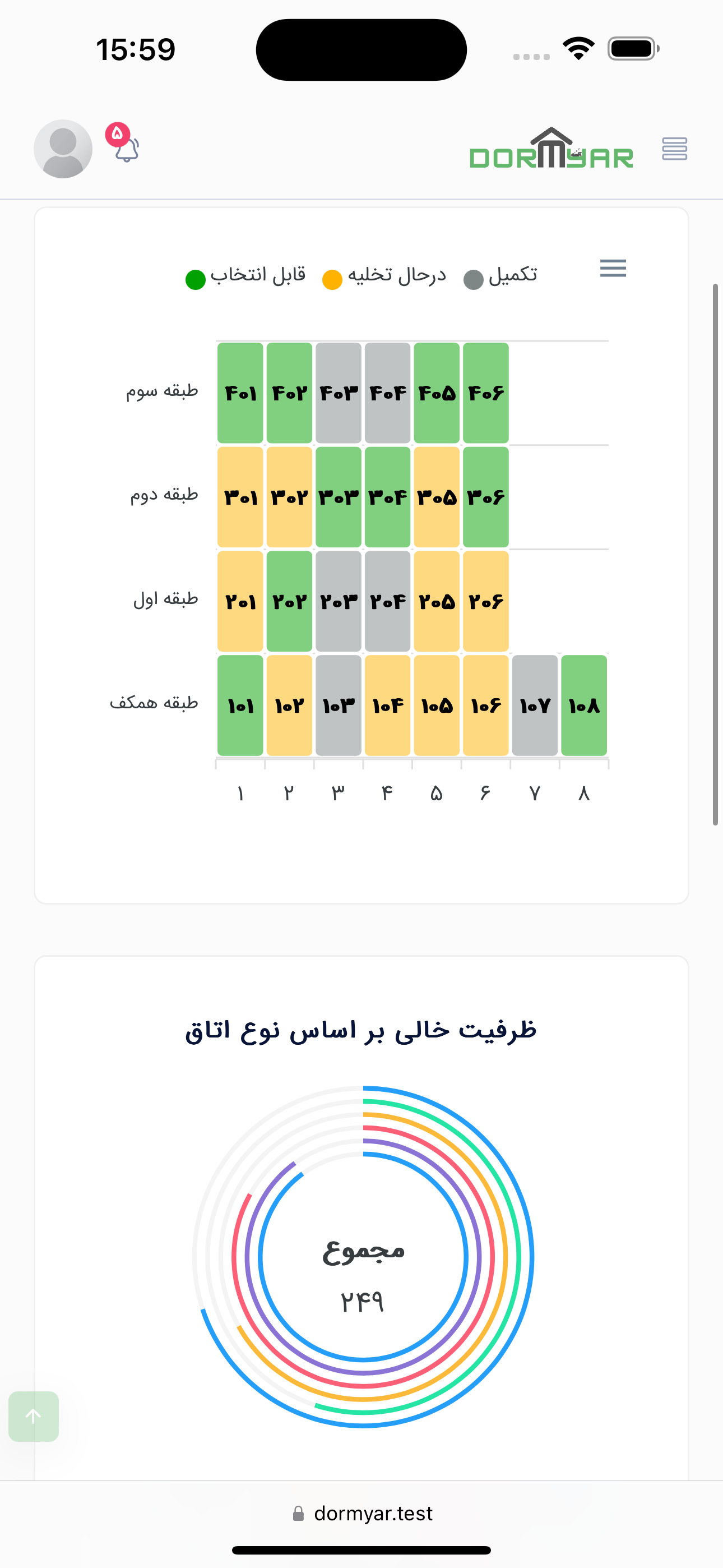Image resolution: width=723 pixels, height=1568 pixels.
Task: Toggle the تکمیل legend item
Action: 500,276
